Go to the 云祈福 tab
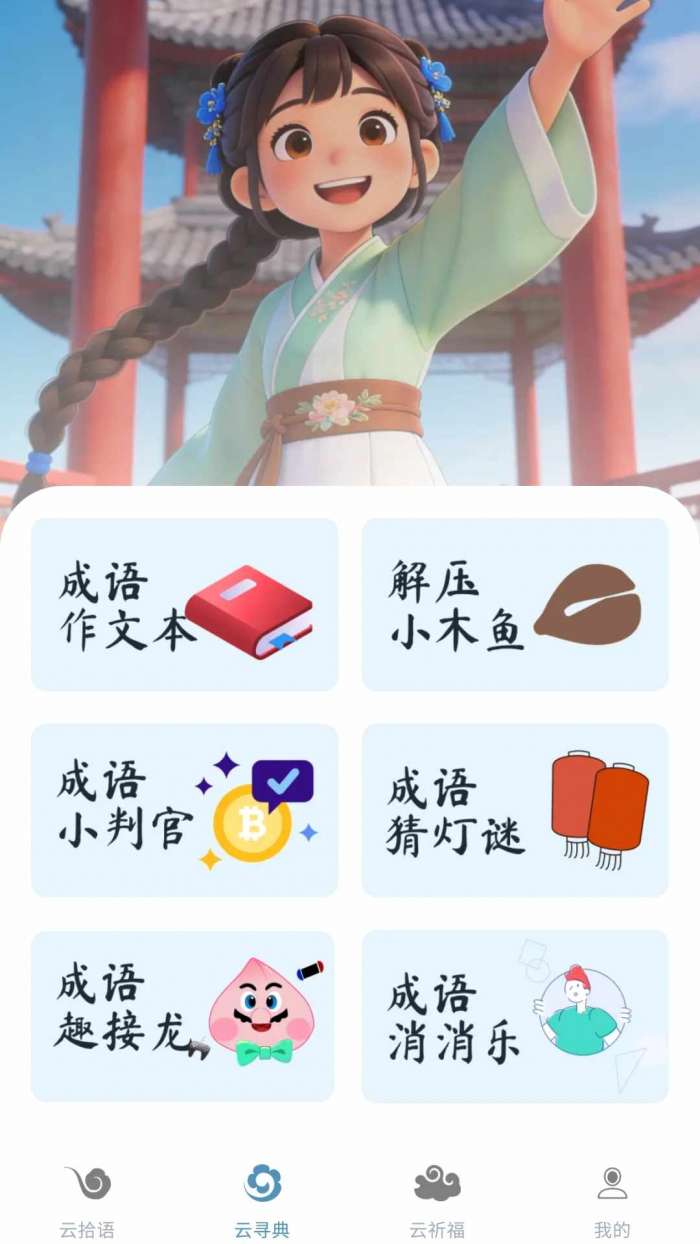 coord(437,1200)
